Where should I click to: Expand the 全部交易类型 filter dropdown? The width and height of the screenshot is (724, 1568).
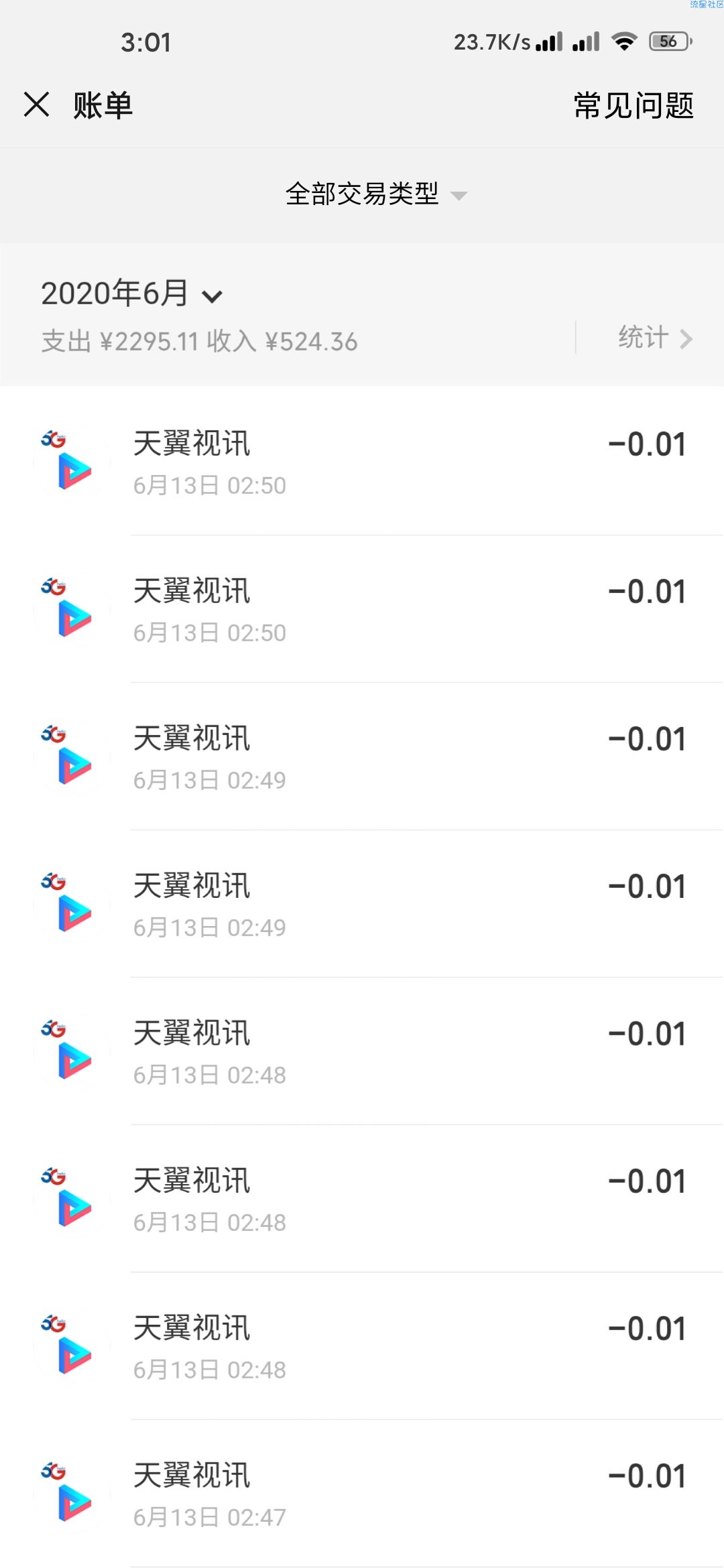tap(375, 194)
